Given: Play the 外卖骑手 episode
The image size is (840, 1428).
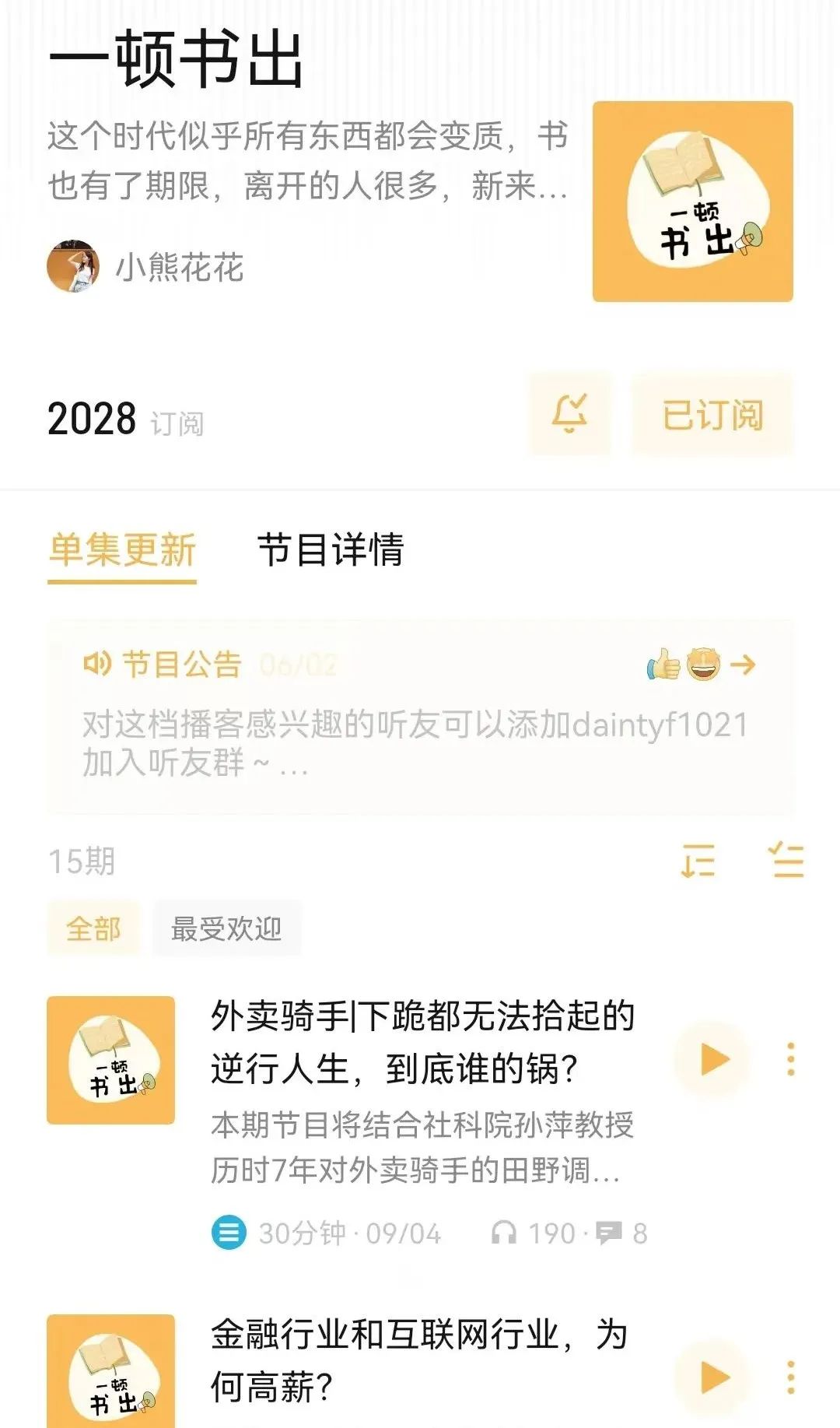Looking at the screenshot, I should (x=713, y=1059).
